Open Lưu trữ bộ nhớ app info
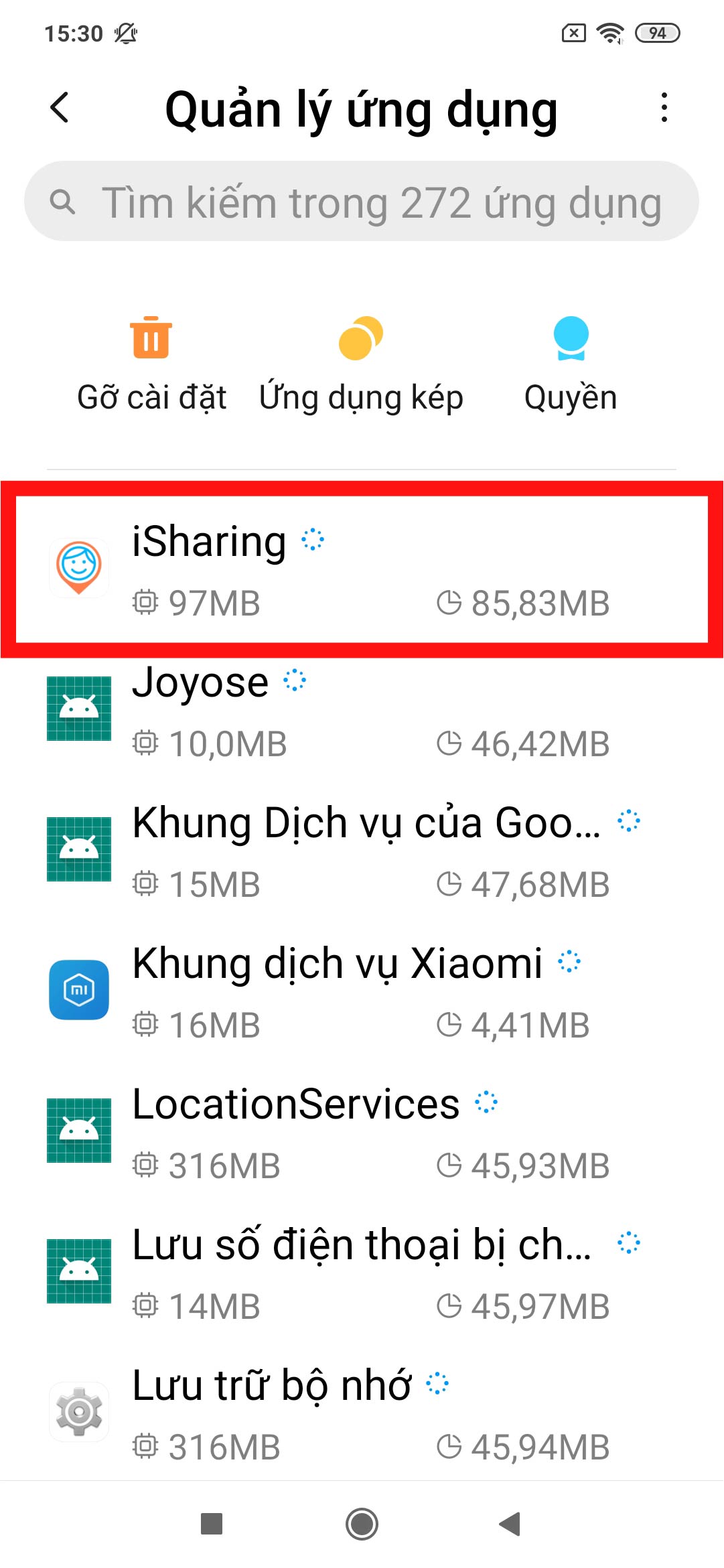724x1568 pixels. pyautogui.click(x=362, y=1415)
